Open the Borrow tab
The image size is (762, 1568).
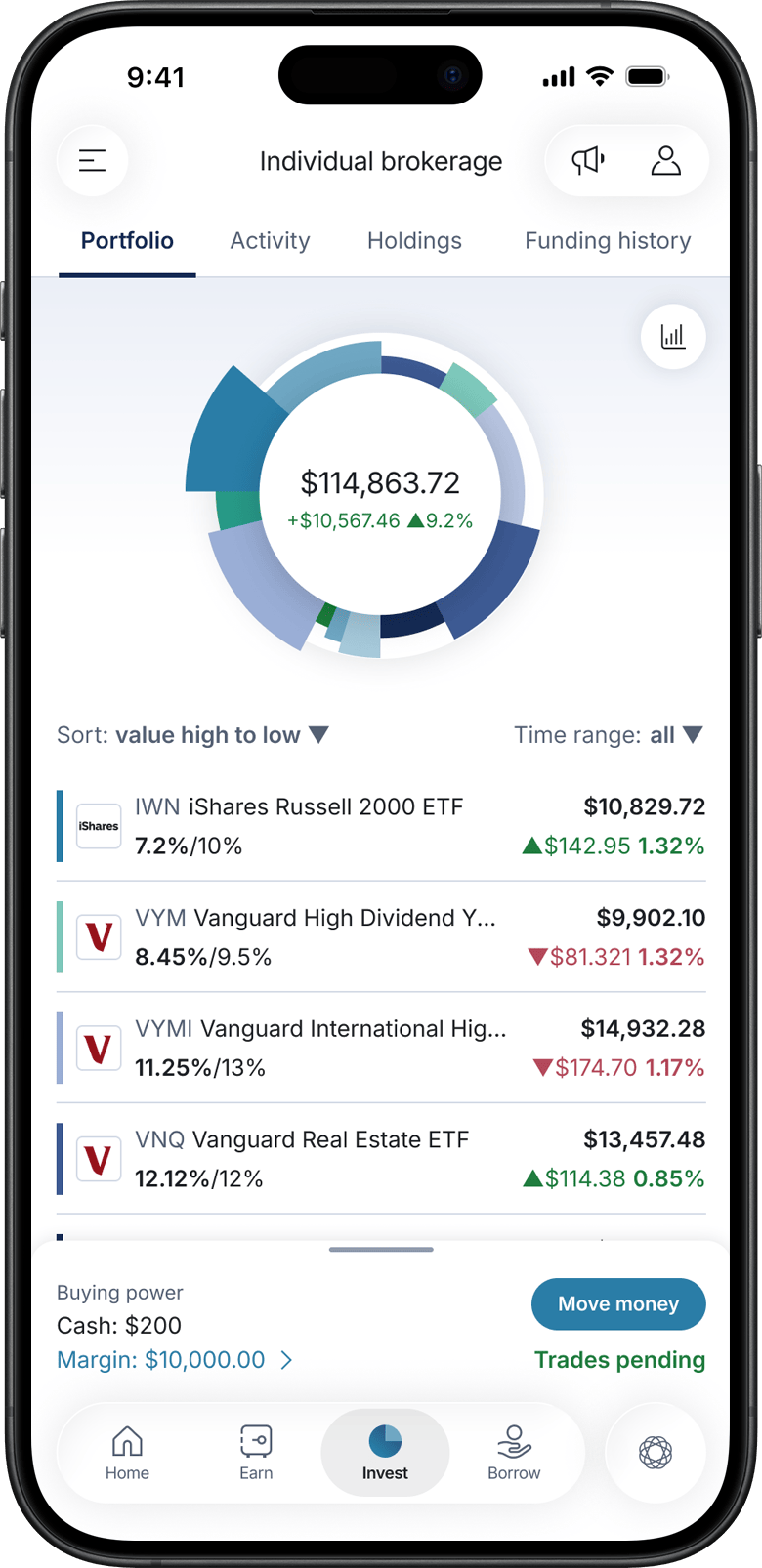click(x=514, y=1453)
